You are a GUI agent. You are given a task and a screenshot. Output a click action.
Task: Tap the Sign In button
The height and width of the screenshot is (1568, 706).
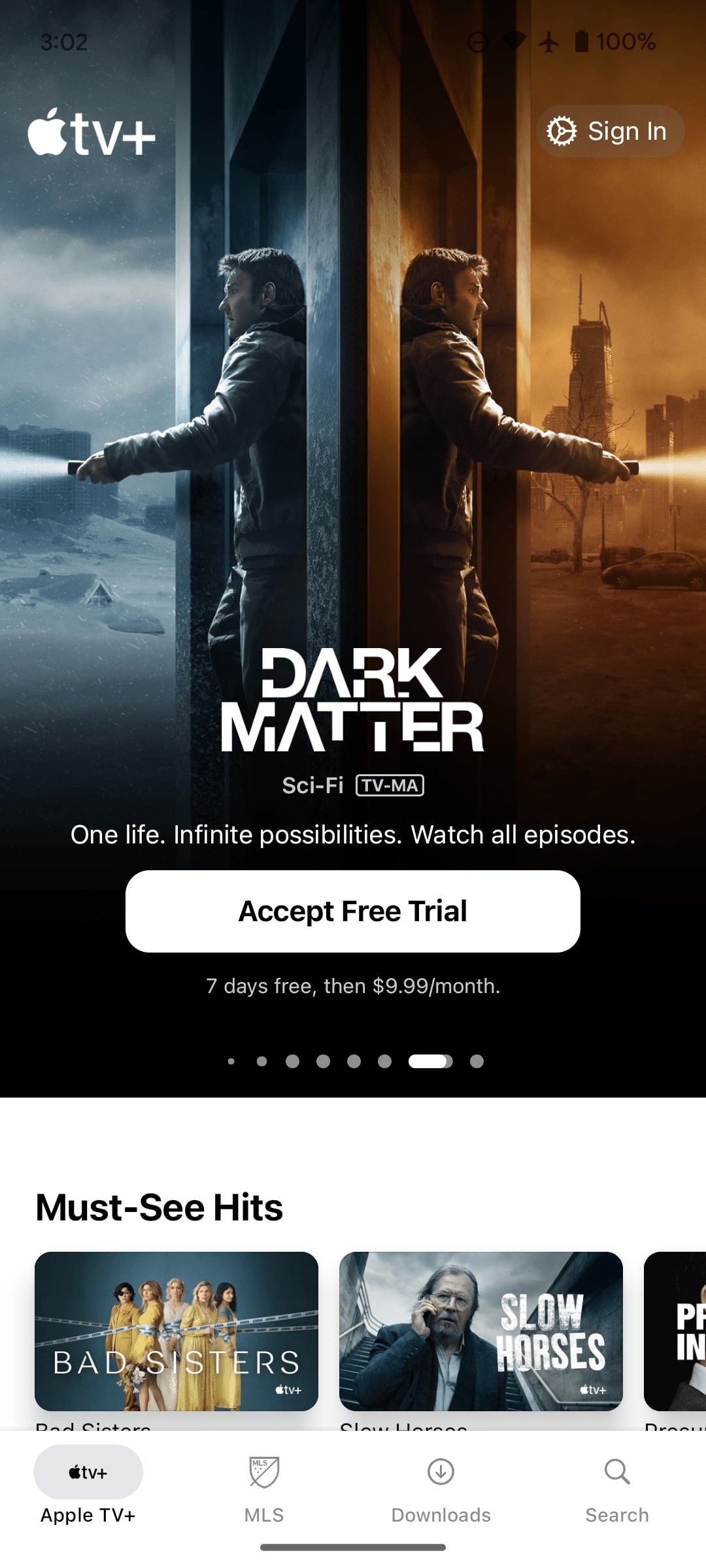(610, 131)
